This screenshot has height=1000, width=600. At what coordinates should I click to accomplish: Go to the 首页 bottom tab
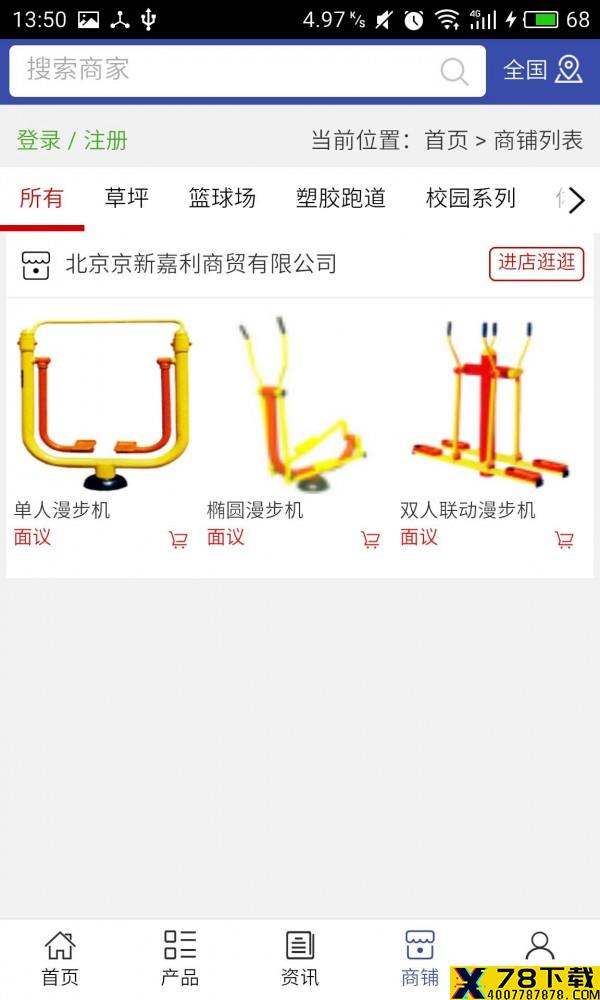(x=60, y=959)
